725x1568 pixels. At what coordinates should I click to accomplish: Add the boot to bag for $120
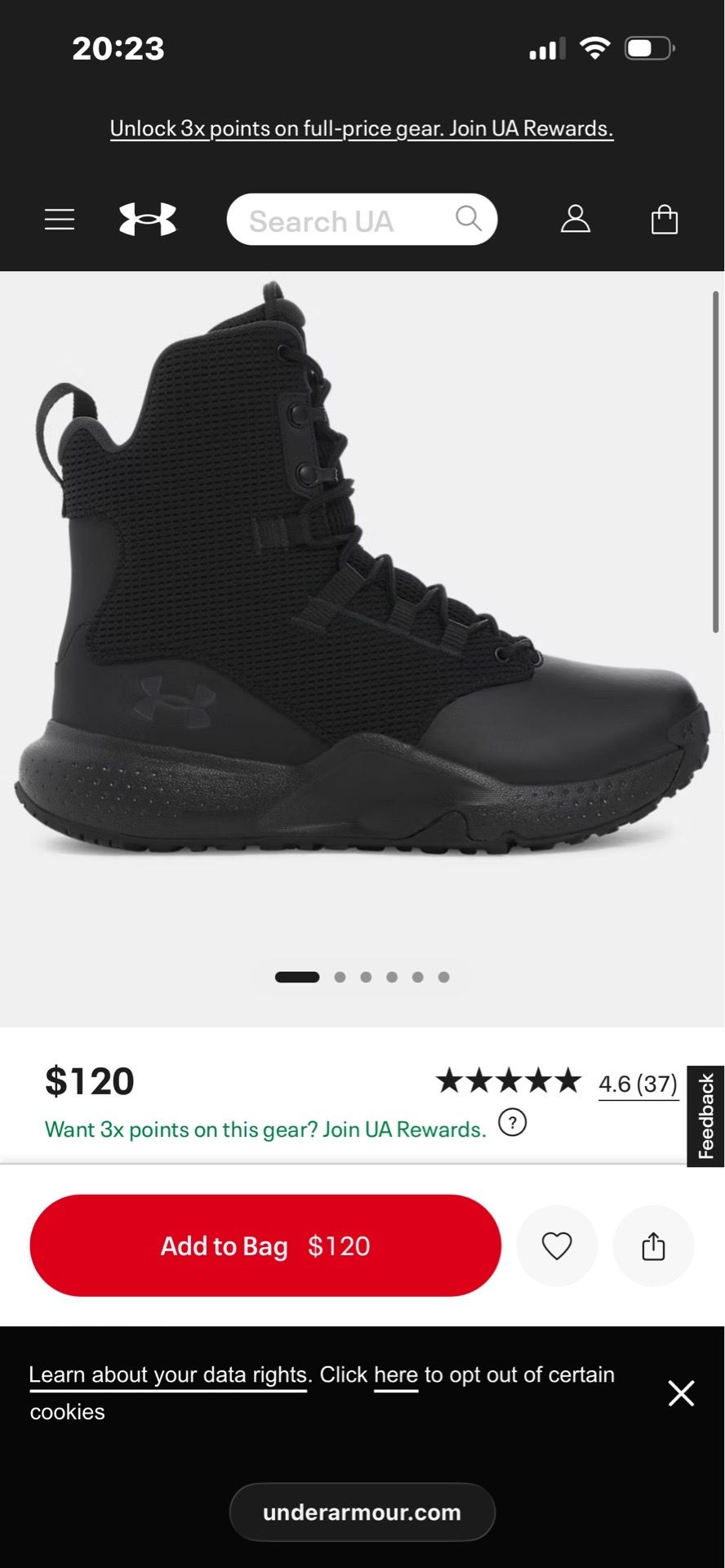[x=265, y=1245]
